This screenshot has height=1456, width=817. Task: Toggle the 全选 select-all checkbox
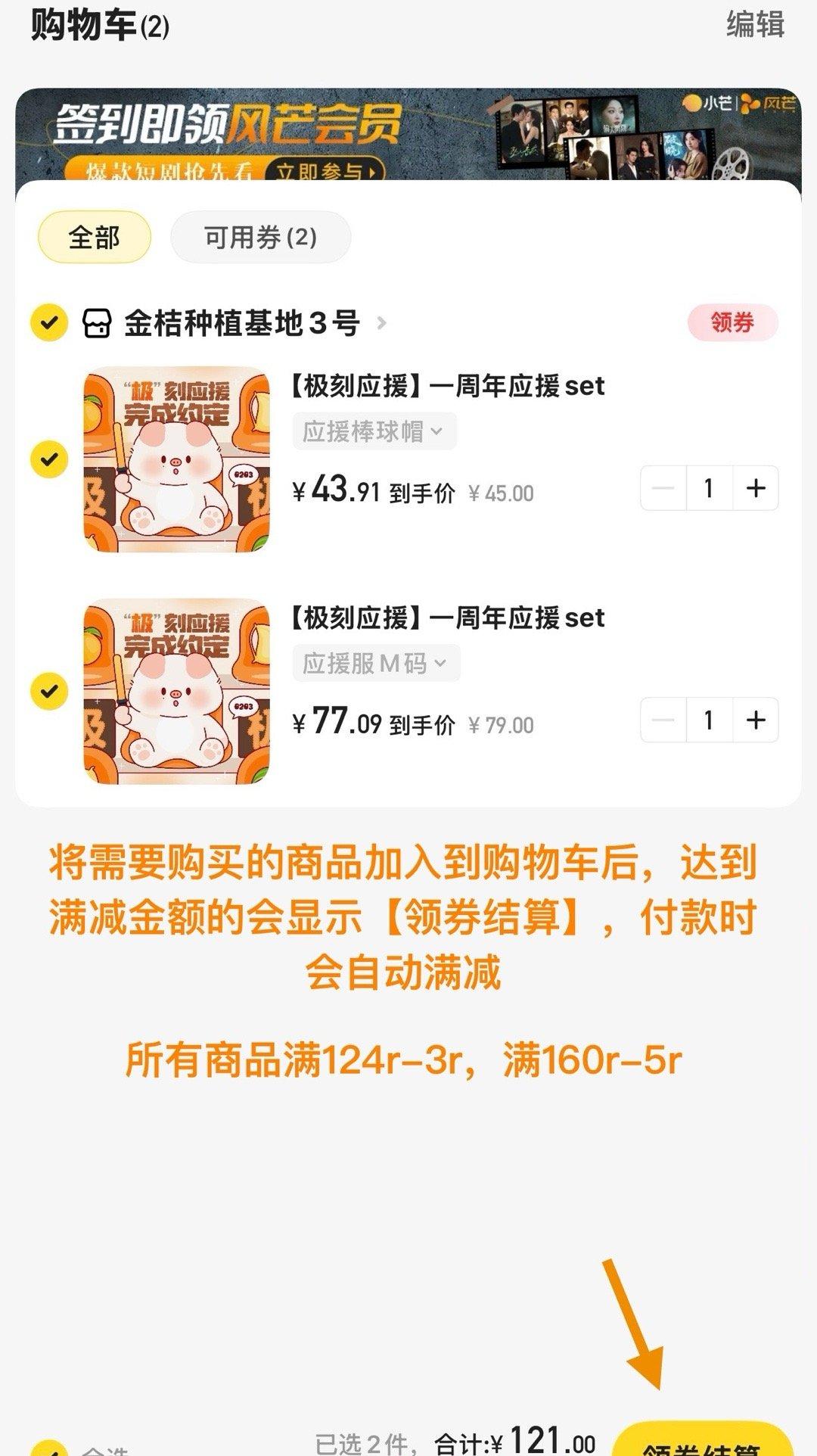point(49,1447)
